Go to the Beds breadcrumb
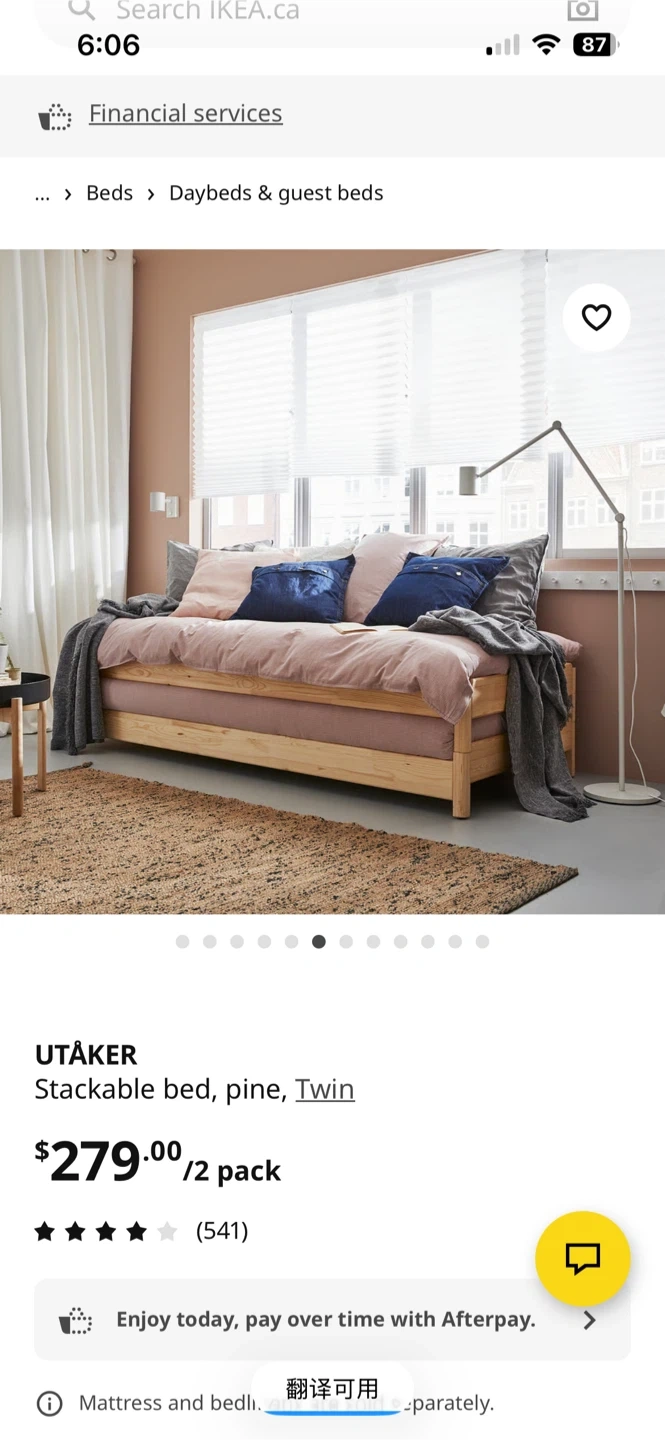This screenshot has width=665, height=1440. (x=109, y=193)
